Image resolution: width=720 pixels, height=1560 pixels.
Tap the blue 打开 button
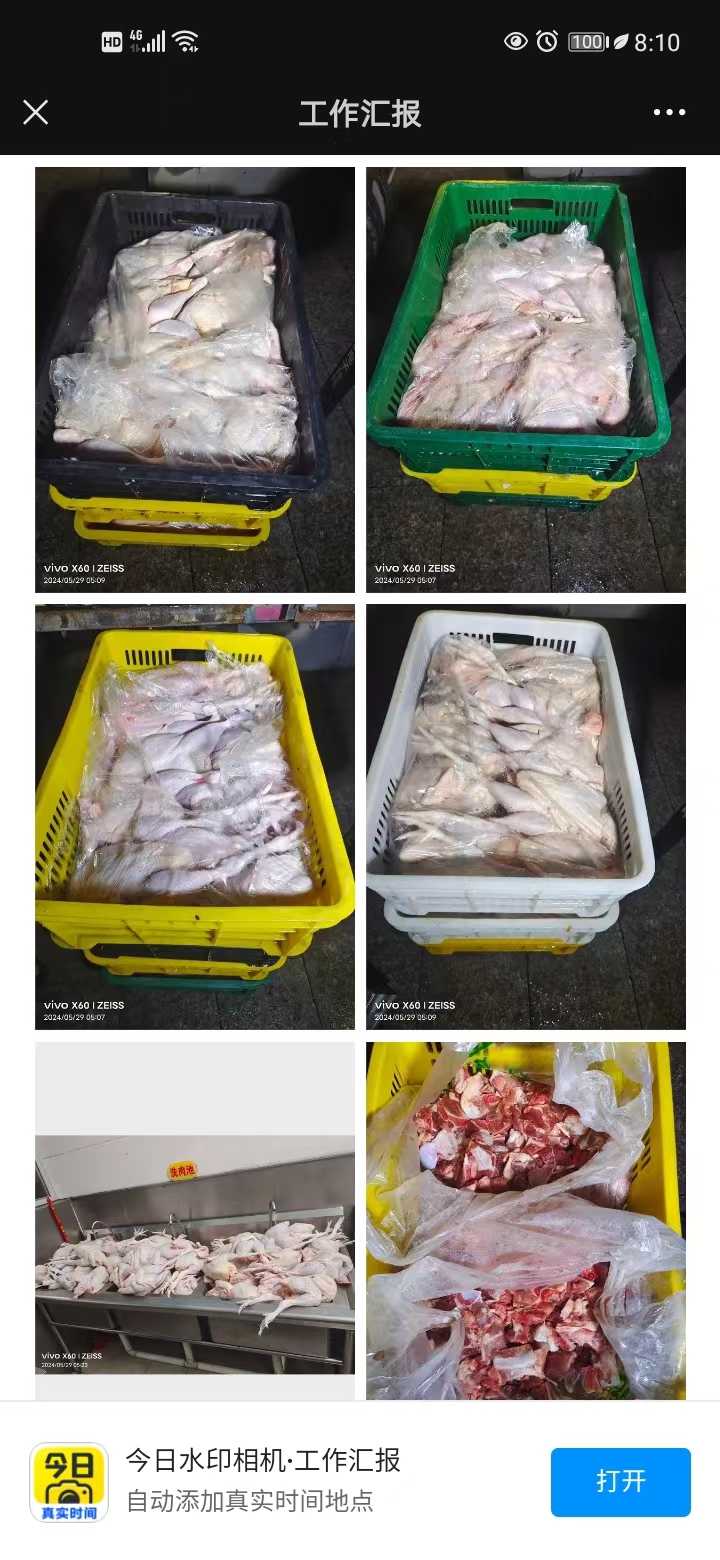[620, 1481]
